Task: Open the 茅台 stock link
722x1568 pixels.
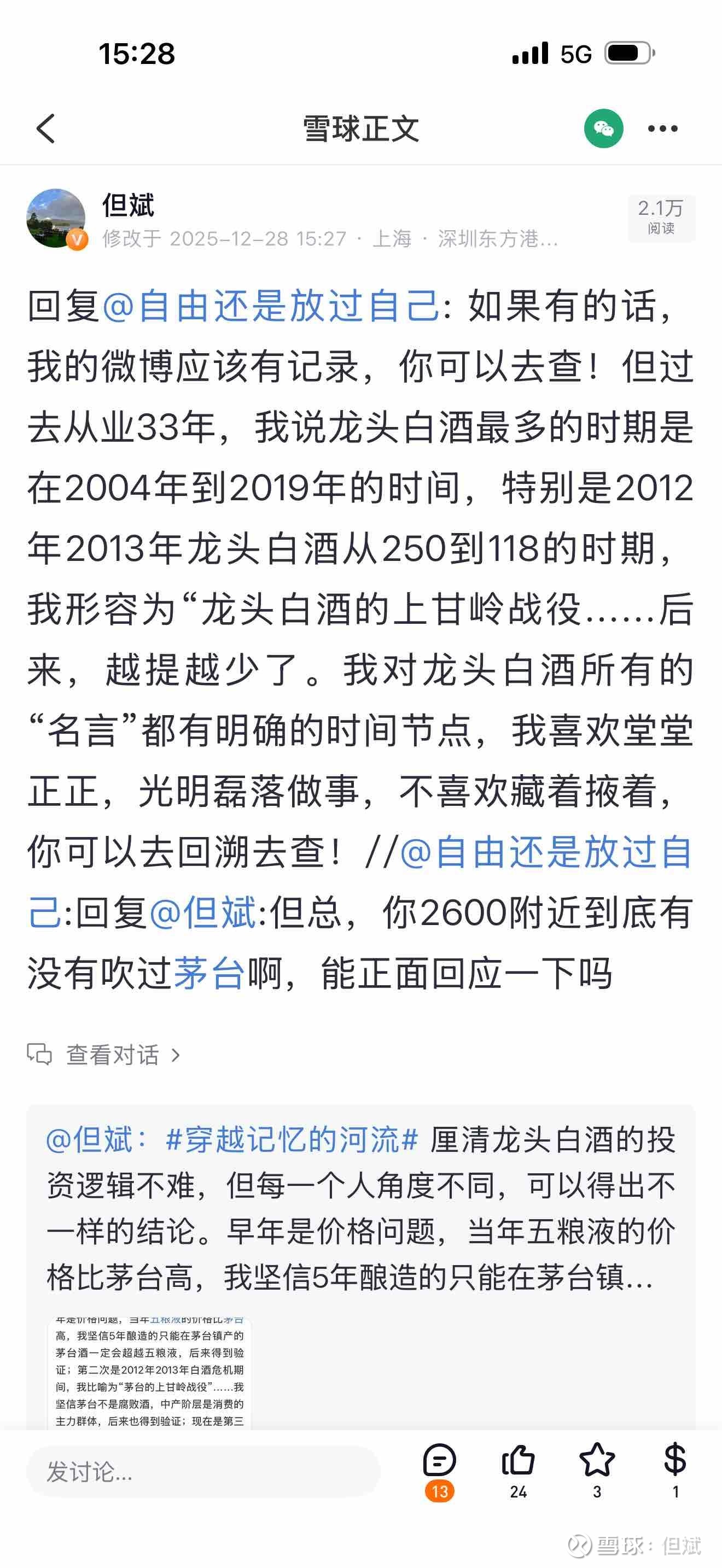Action: [209, 973]
